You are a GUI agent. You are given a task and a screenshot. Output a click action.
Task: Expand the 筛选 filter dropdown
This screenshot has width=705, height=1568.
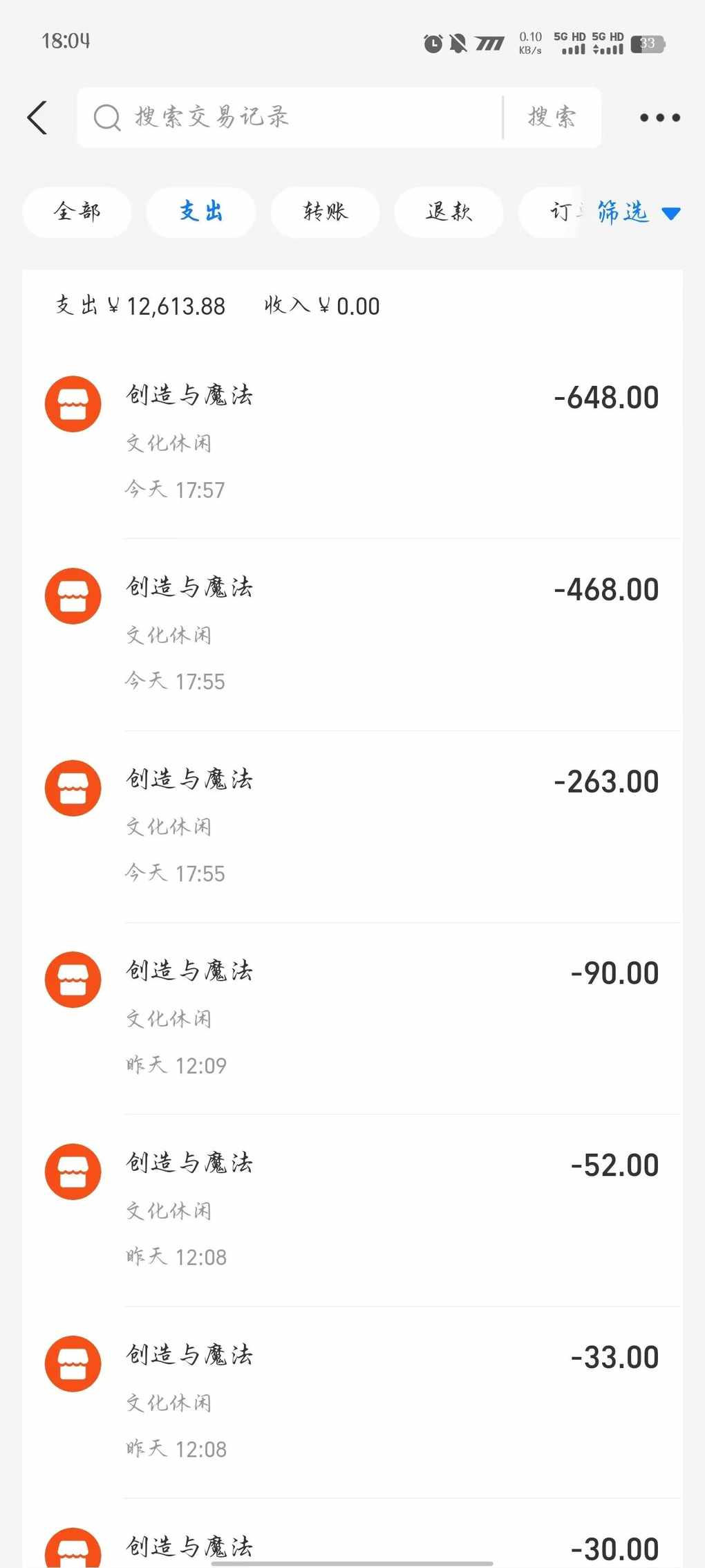point(639,212)
